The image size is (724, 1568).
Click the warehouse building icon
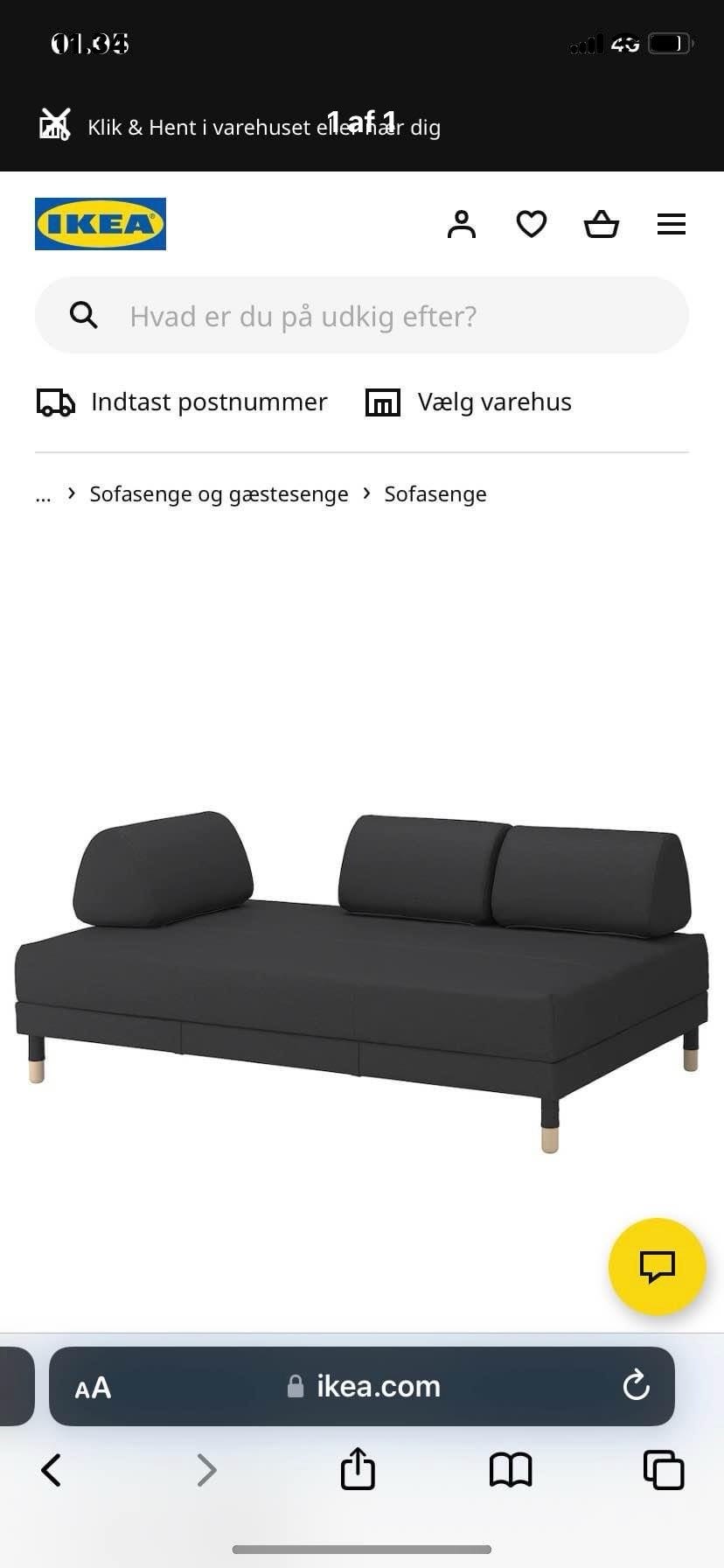[383, 402]
